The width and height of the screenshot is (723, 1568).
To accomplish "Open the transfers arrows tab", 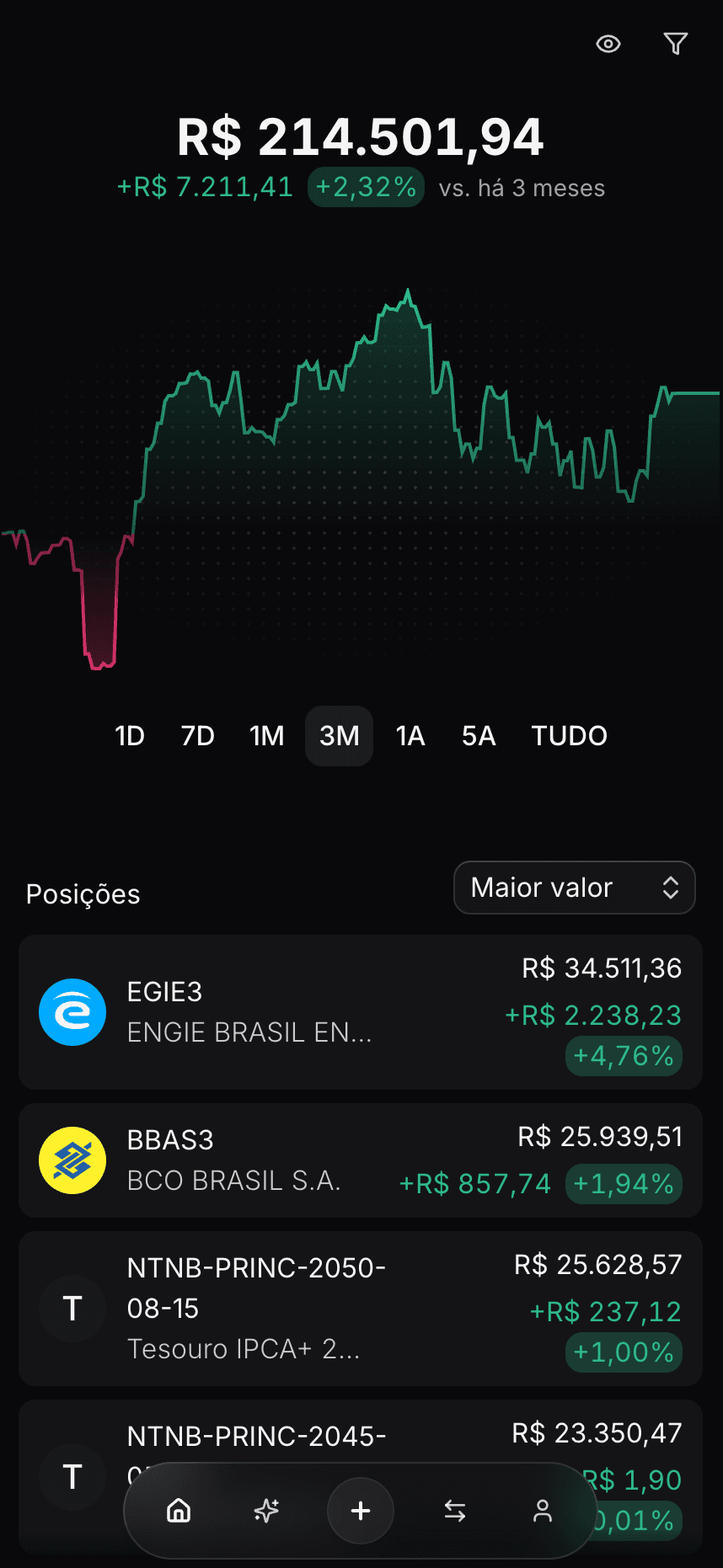I will [455, 1511].
